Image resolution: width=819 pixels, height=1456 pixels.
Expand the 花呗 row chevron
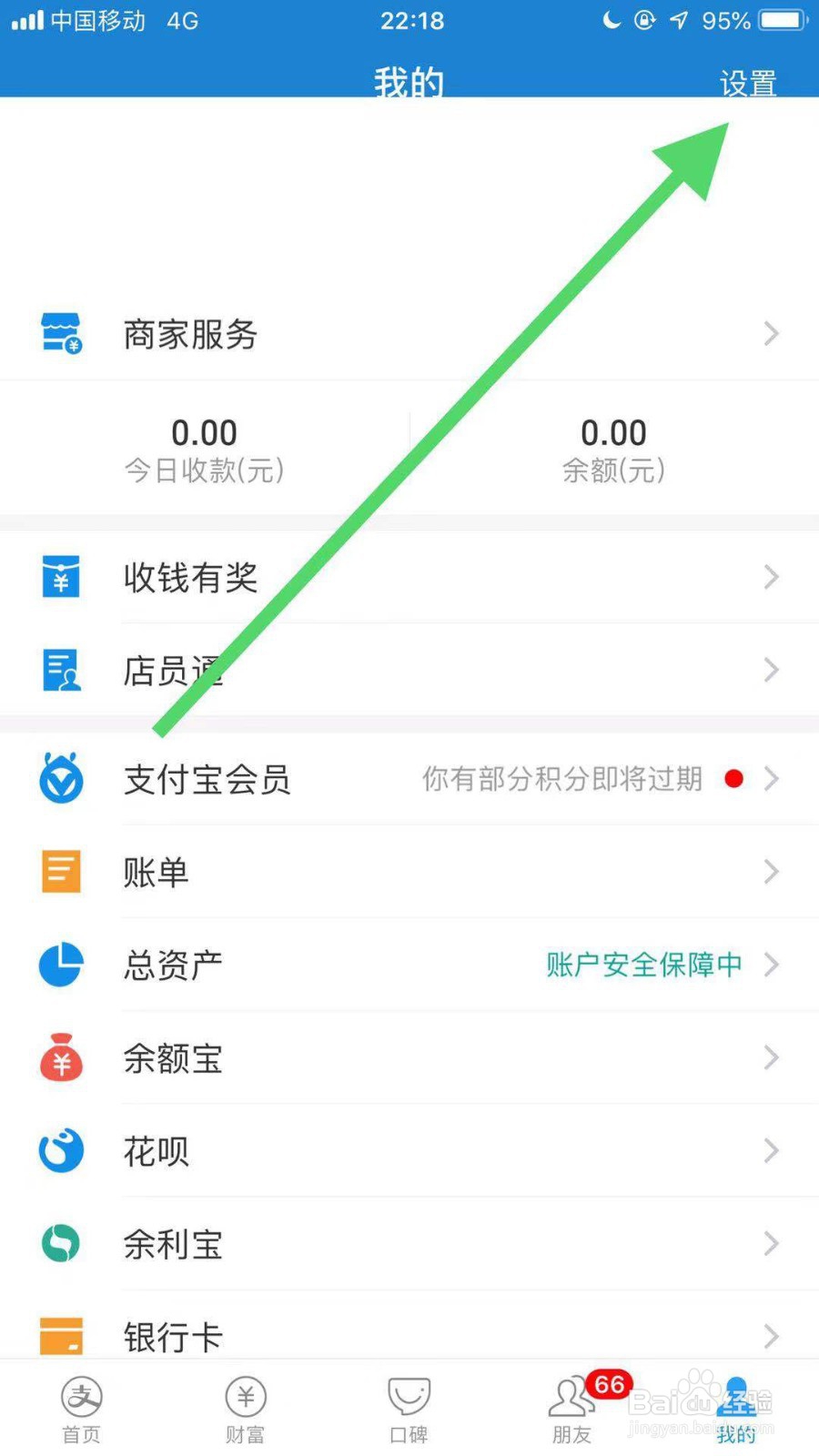coord(772,1150)
